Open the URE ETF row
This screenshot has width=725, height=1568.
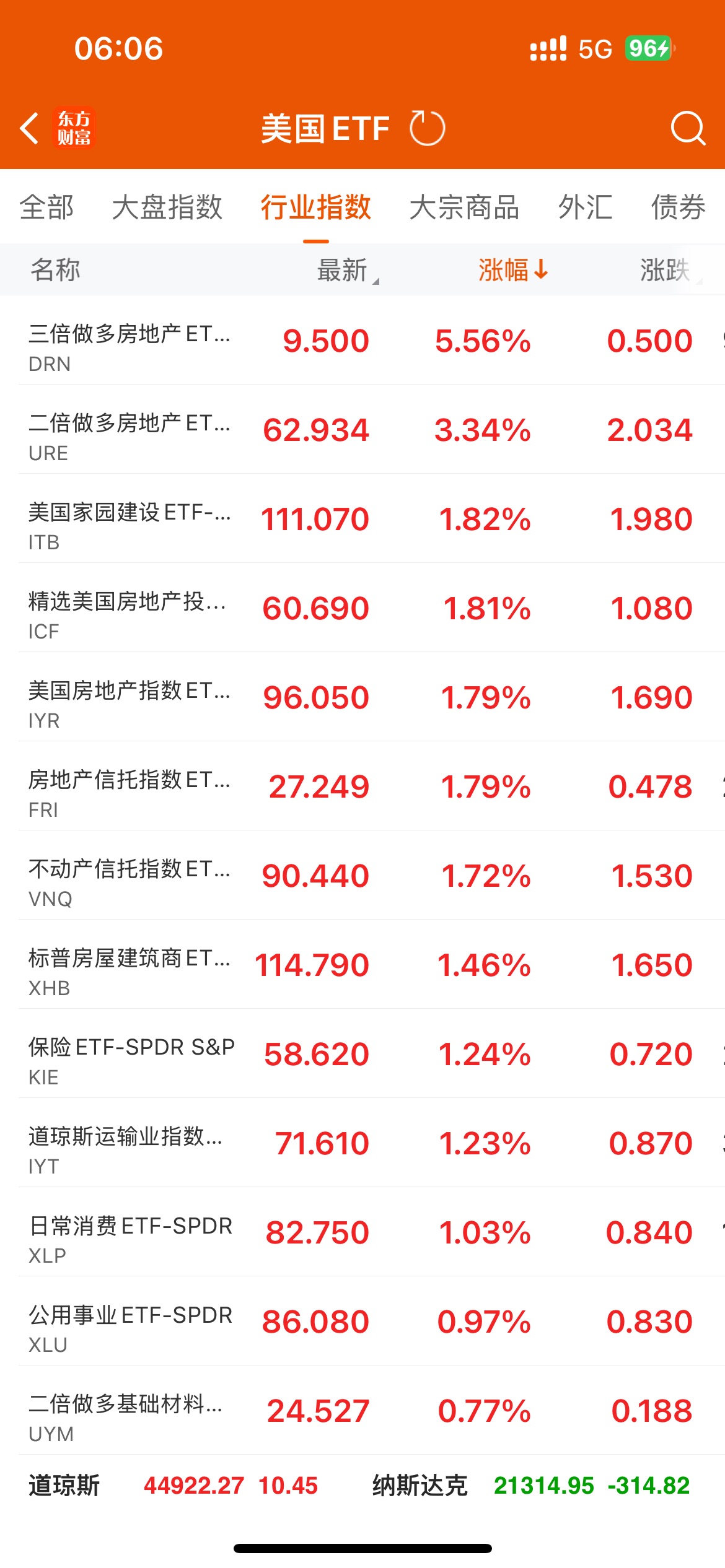[x=362, y=429]
